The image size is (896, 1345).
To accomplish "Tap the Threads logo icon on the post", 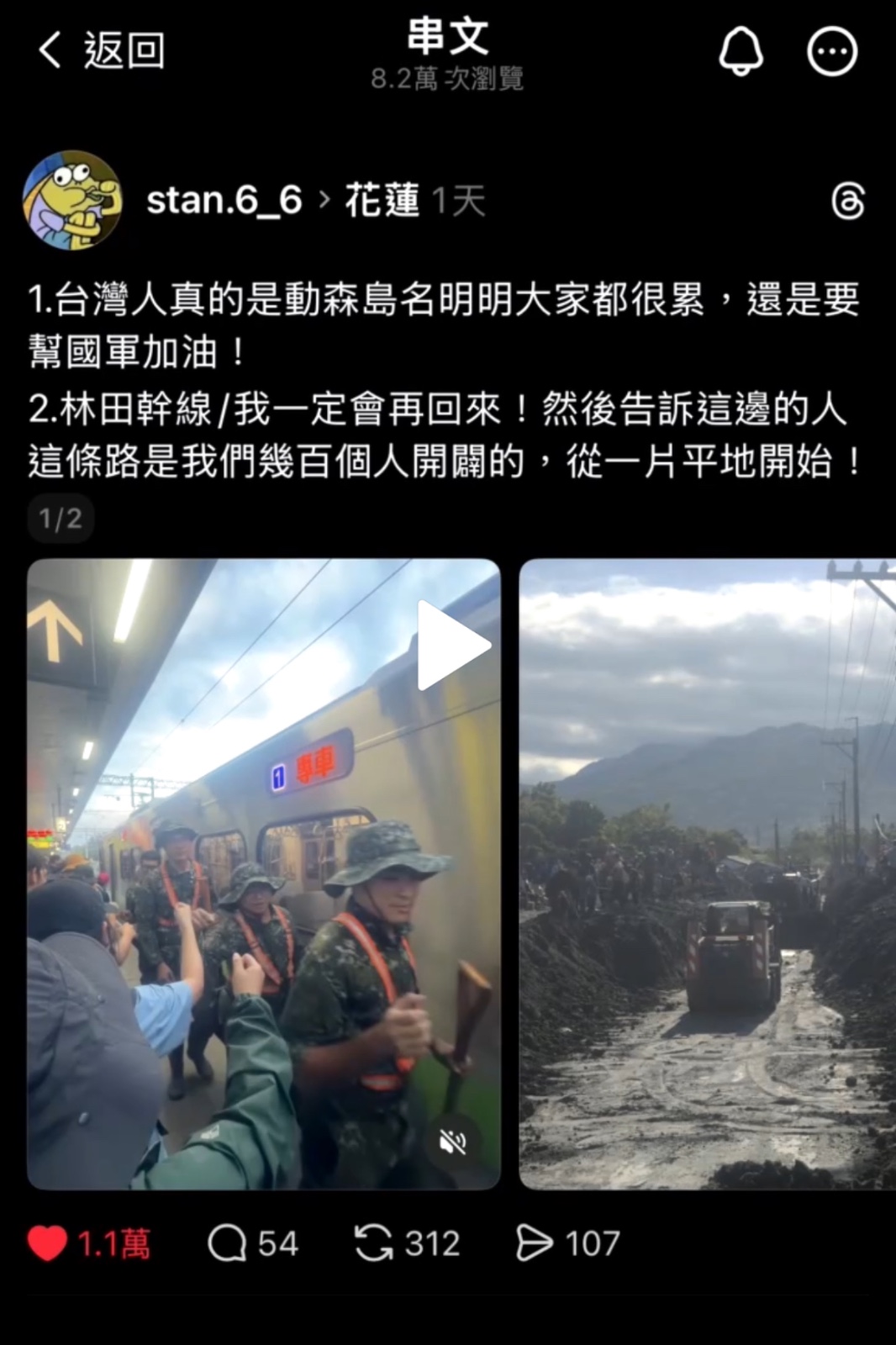I will pos(847,202).
